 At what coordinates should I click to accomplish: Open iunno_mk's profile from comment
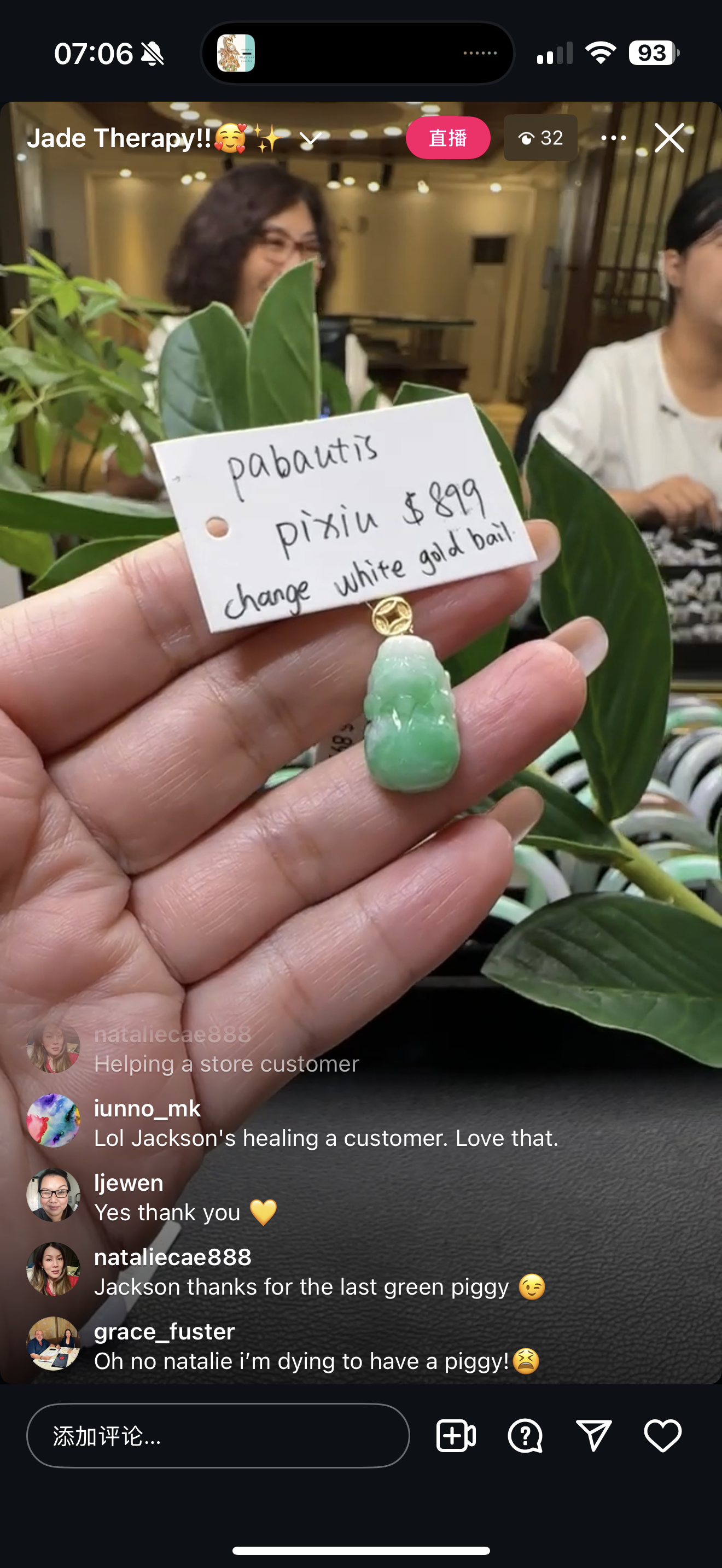tap(147, 1108)
